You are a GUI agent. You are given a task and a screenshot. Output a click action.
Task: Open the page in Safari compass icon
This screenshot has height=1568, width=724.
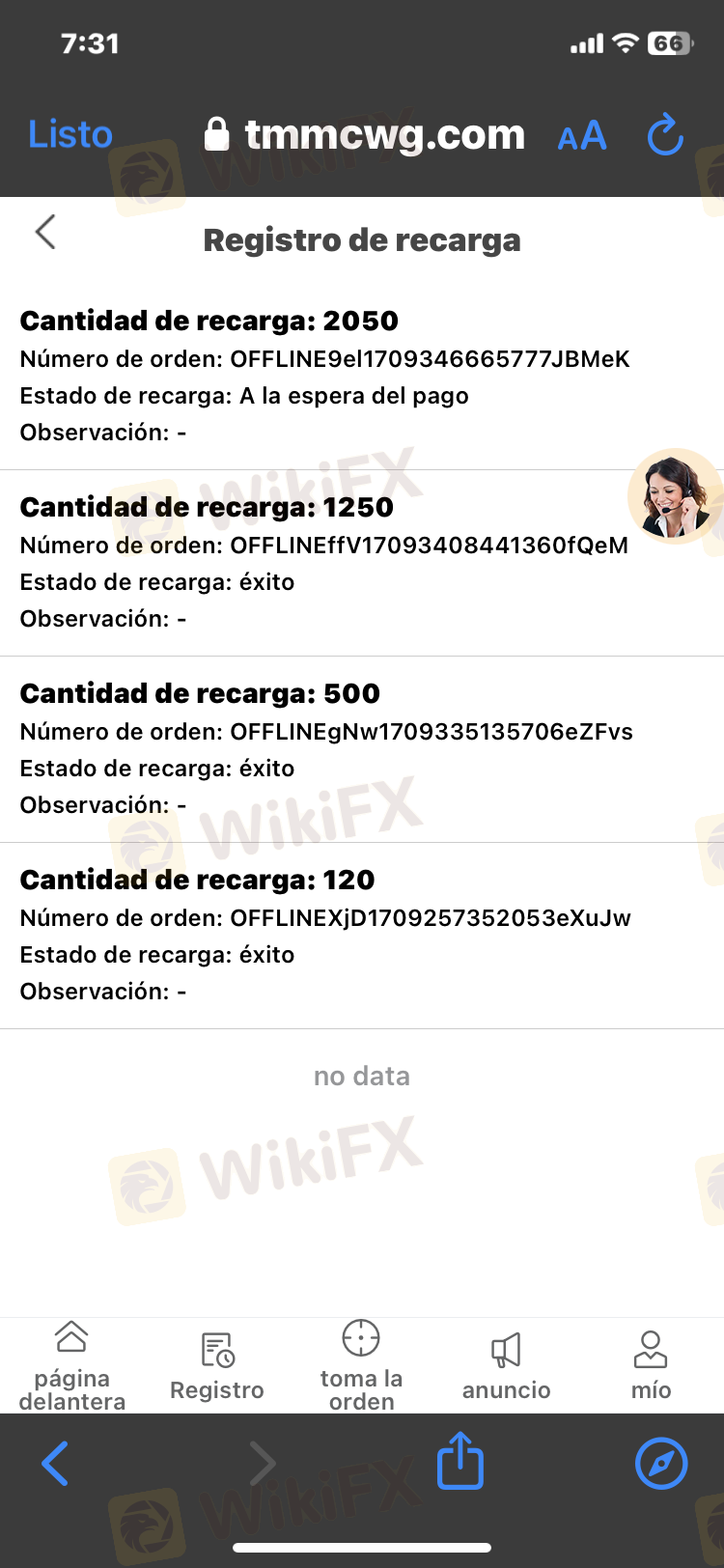point(661,1464)
